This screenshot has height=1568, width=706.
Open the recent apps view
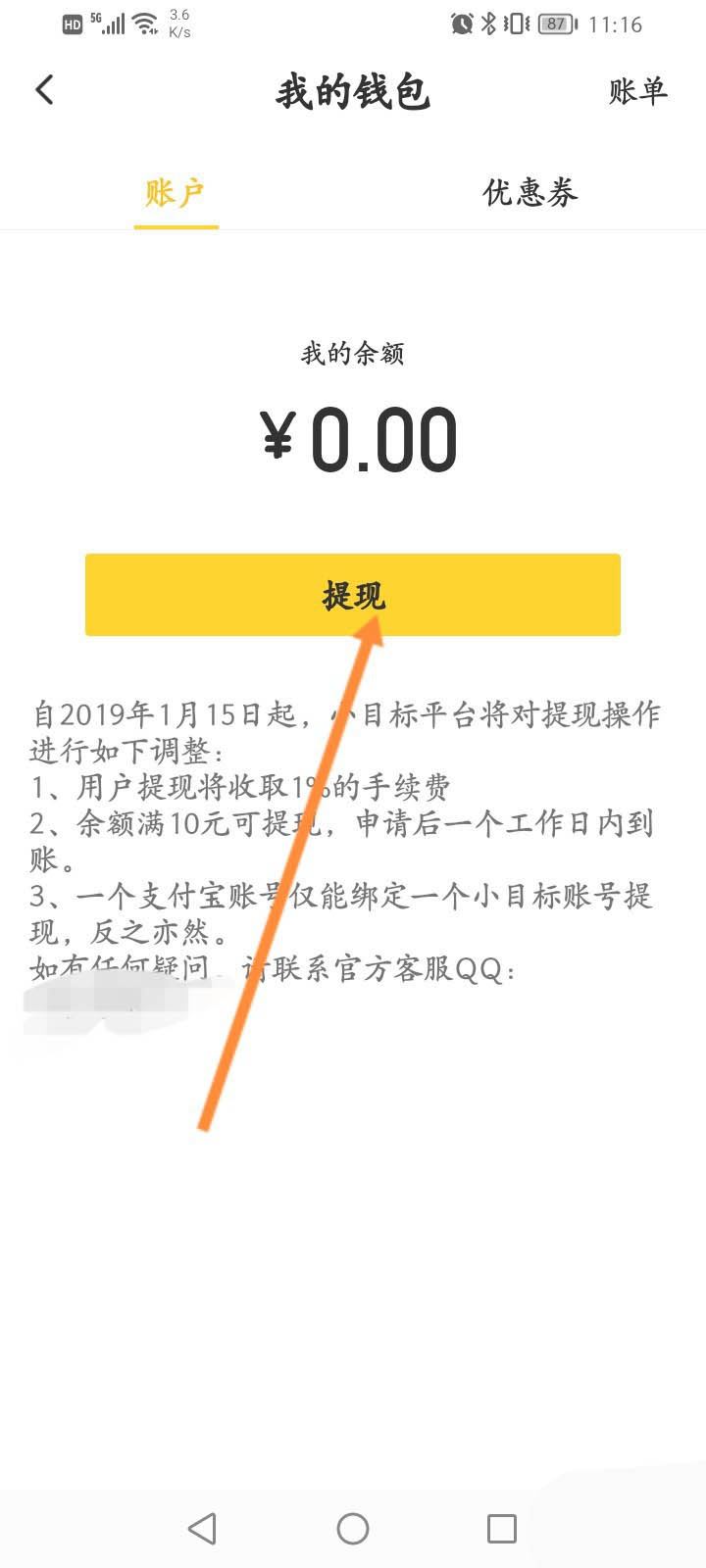point(502,1529)
